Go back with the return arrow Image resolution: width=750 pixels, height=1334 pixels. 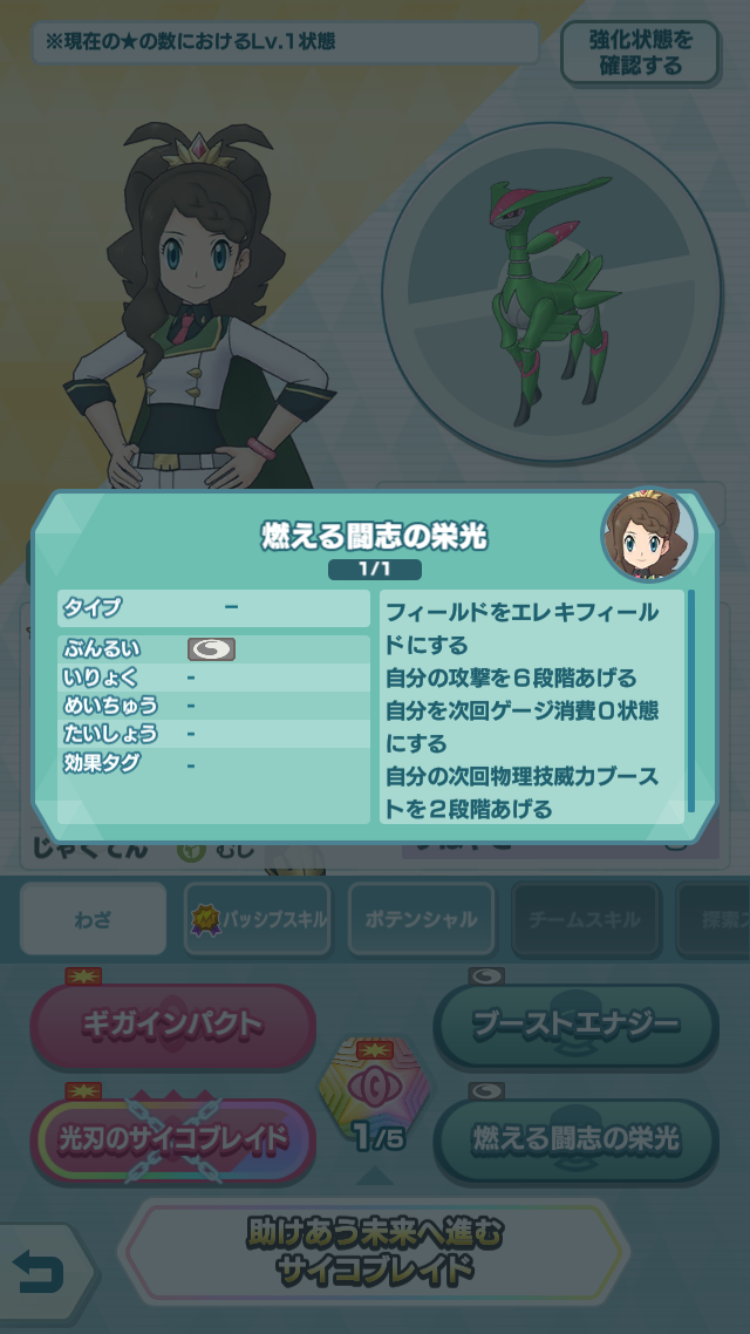point(40,1272)
